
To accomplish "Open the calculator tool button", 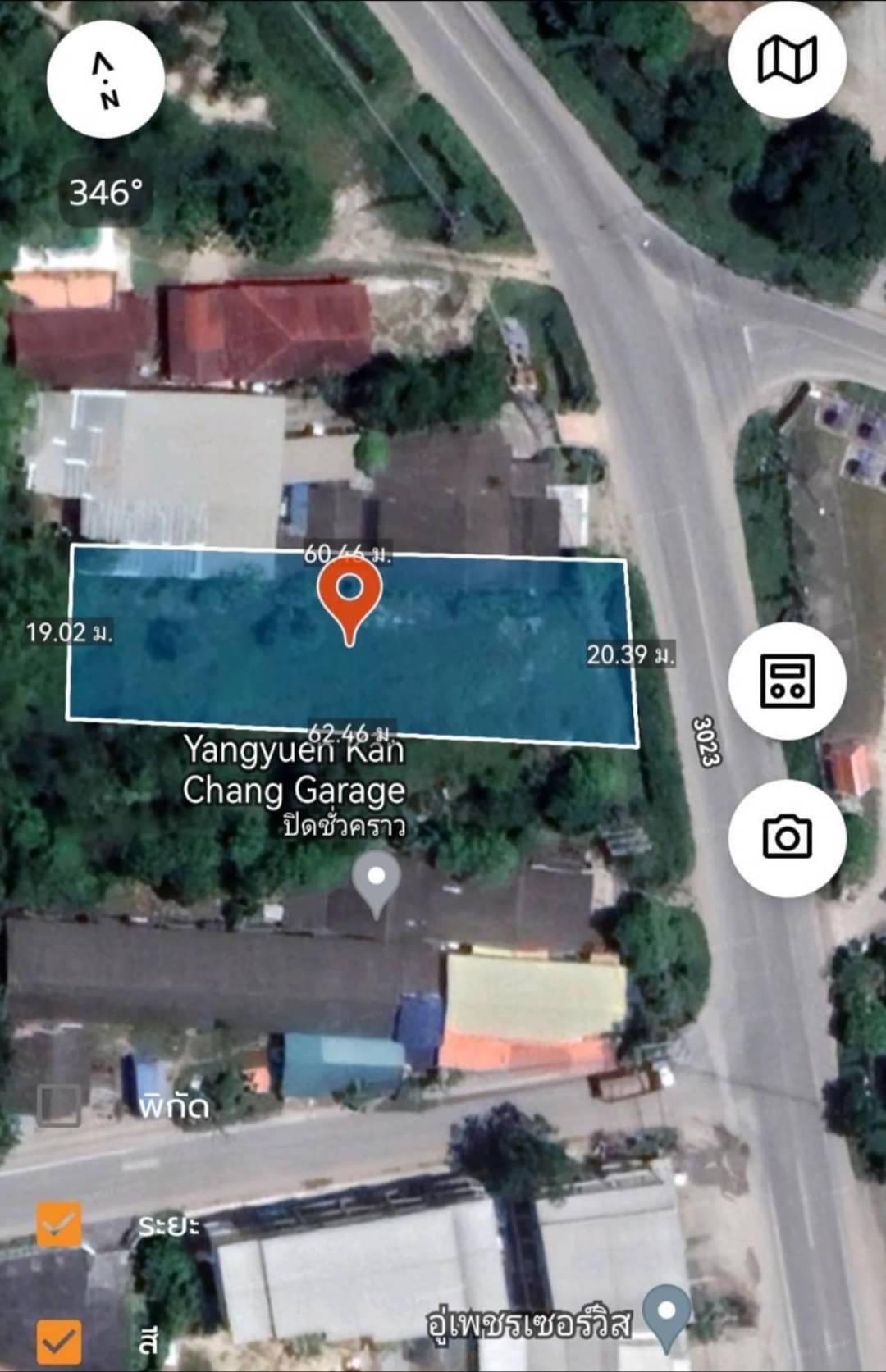I will click(787, 681).
